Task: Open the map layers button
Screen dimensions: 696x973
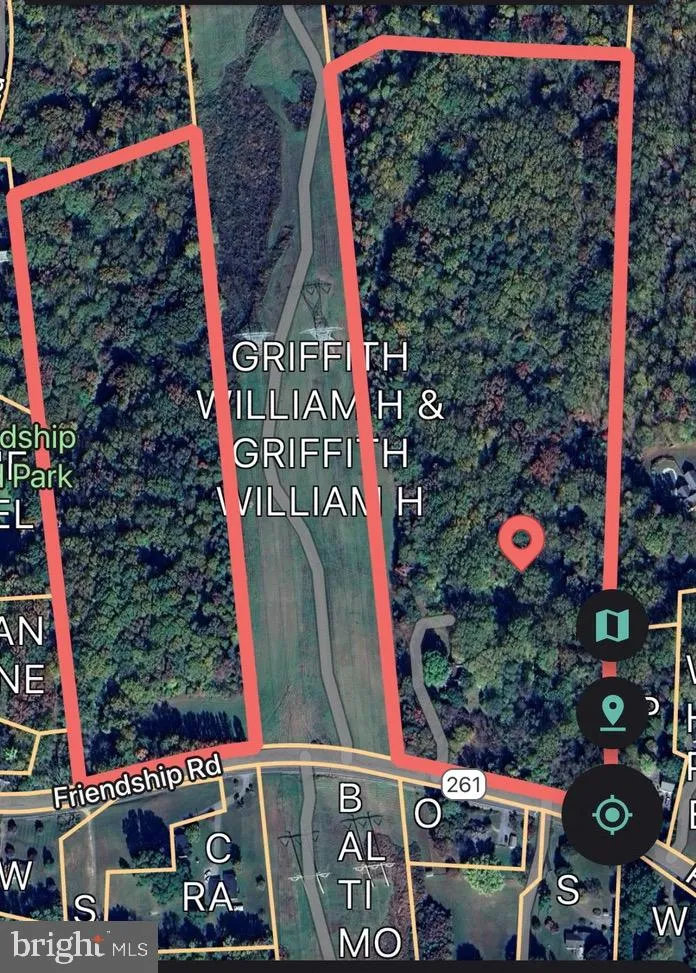Action: (611, 625)
